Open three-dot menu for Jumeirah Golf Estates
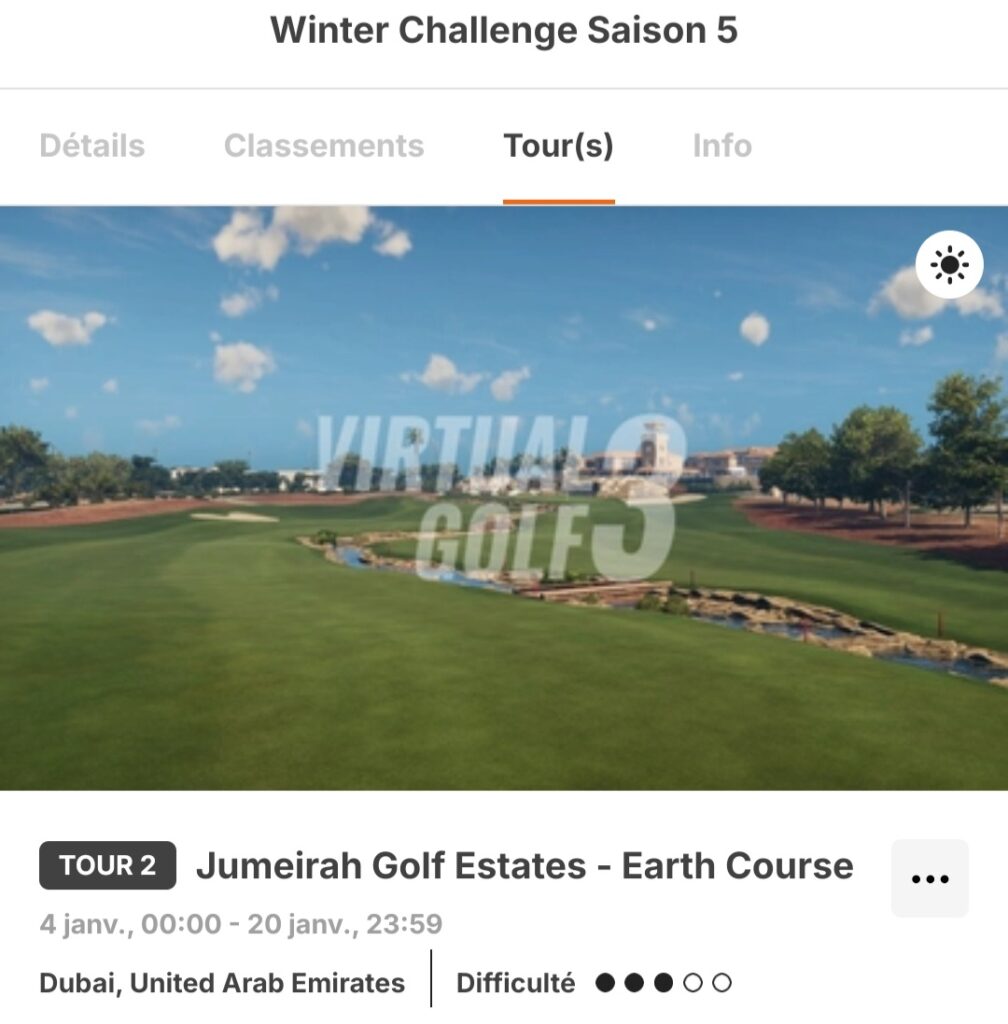This screenshot has width=1008, height=1024. coord(929,878)
